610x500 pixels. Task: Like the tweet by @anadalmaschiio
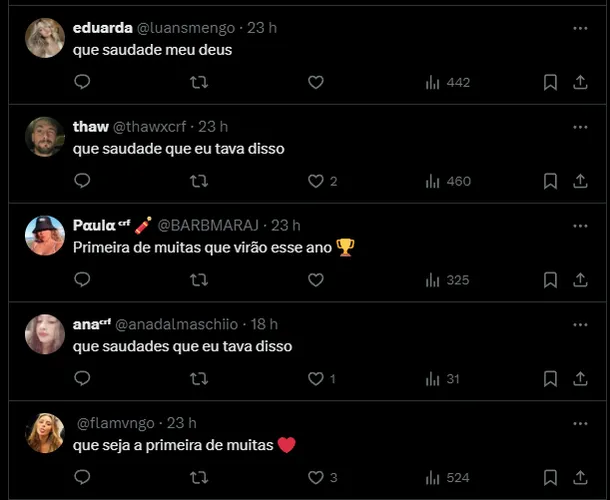[316, 378]
